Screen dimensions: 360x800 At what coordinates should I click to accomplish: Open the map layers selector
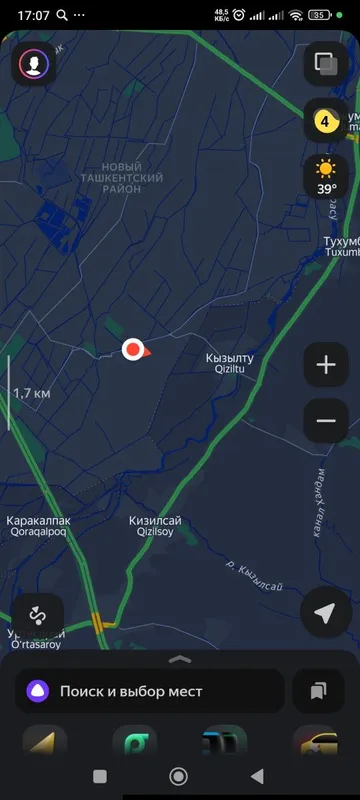(326, 64)
